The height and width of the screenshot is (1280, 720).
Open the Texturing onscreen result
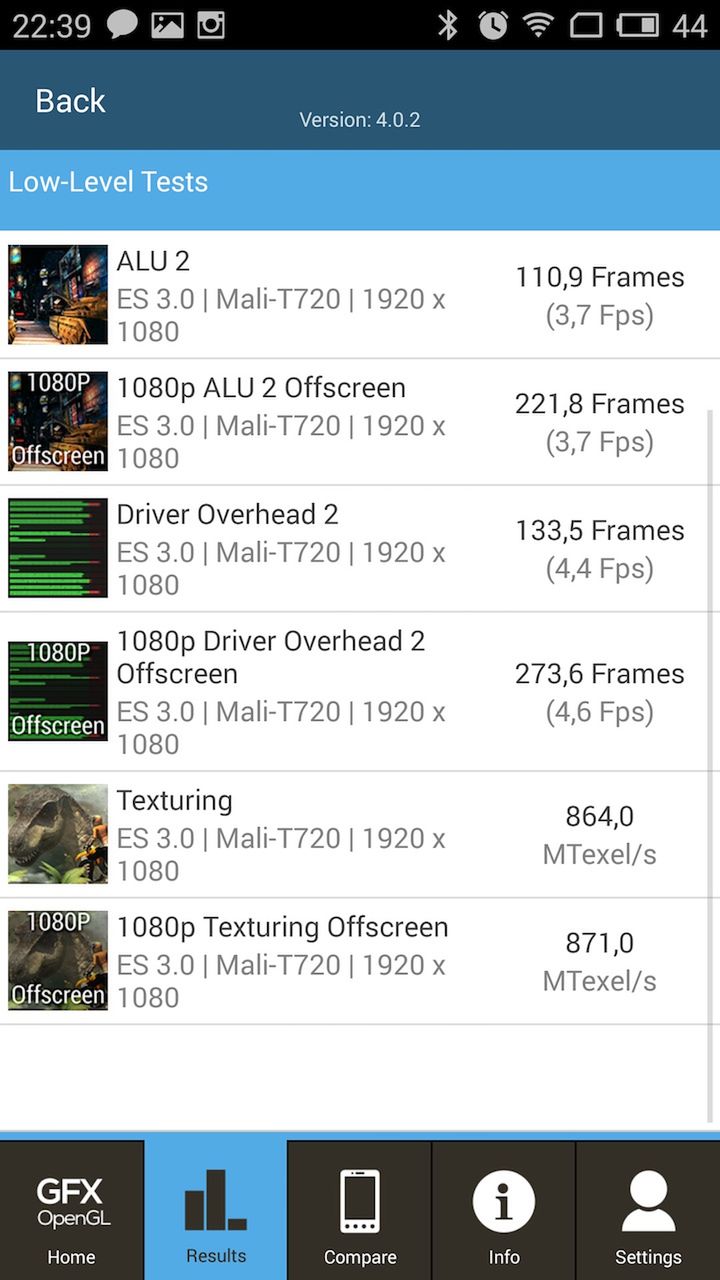pos(360,834)
